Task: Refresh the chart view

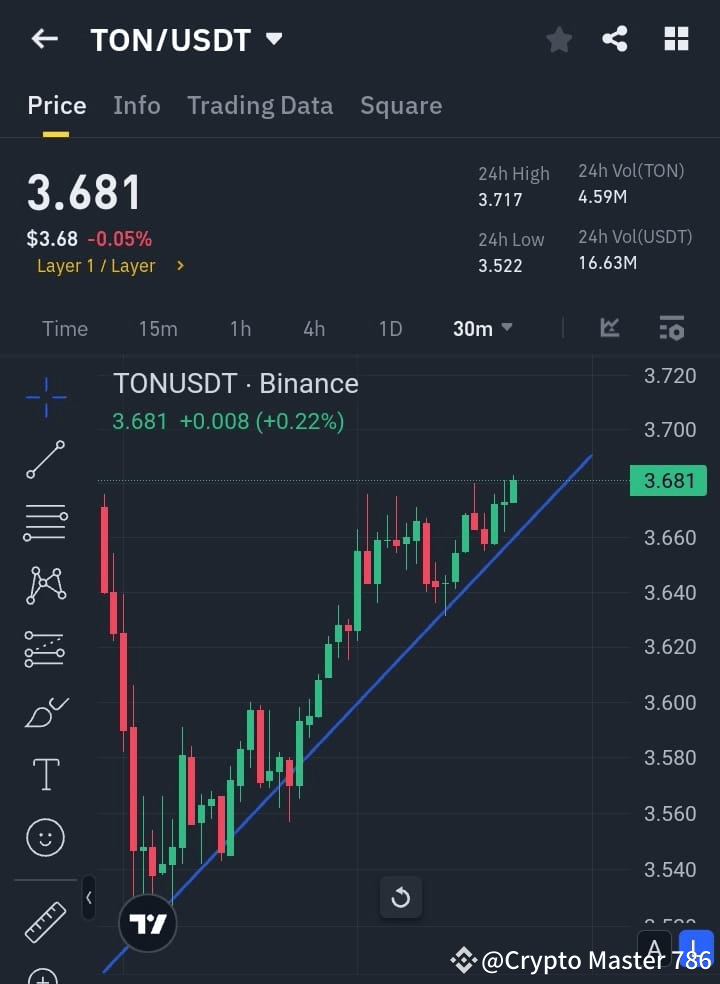Action: tap(400, 898)
